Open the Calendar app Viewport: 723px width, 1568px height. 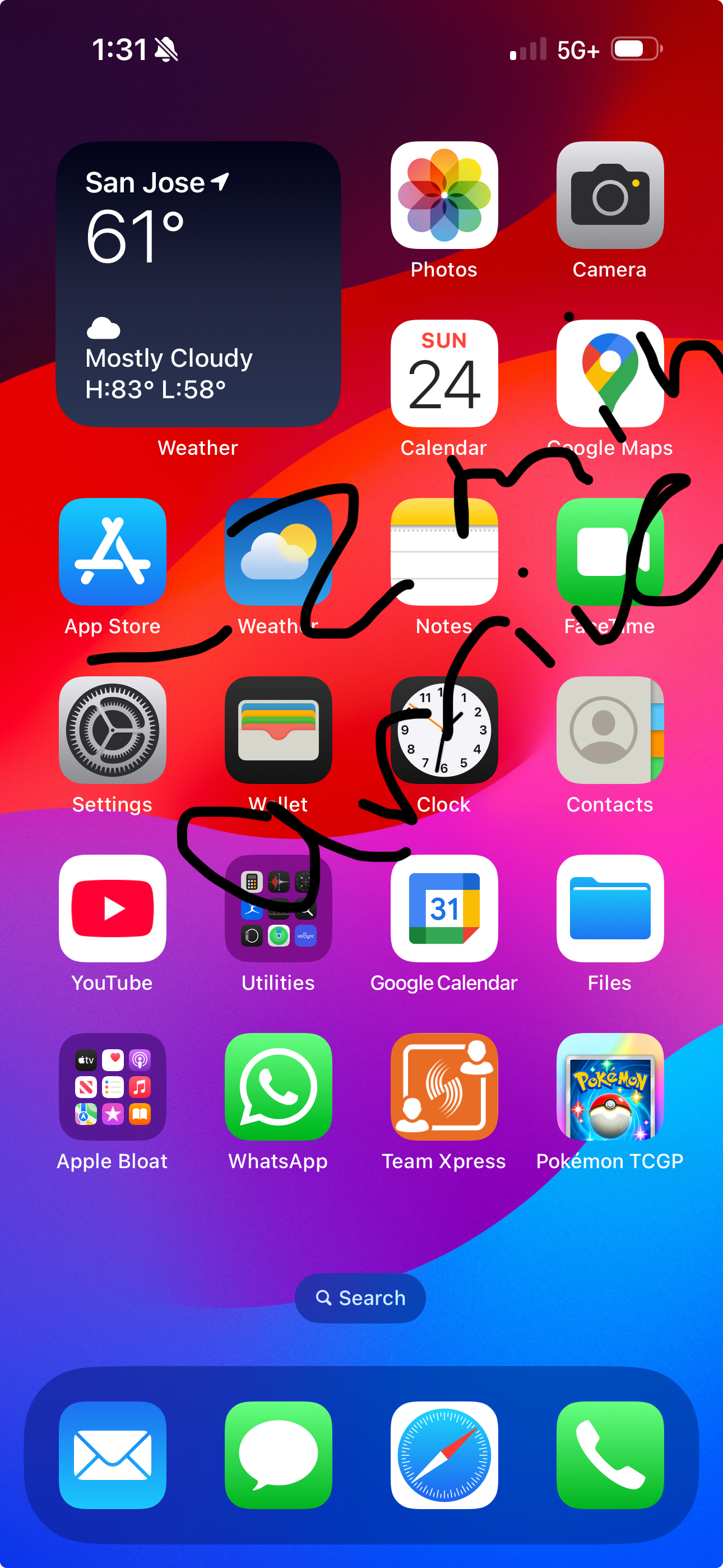444,373
